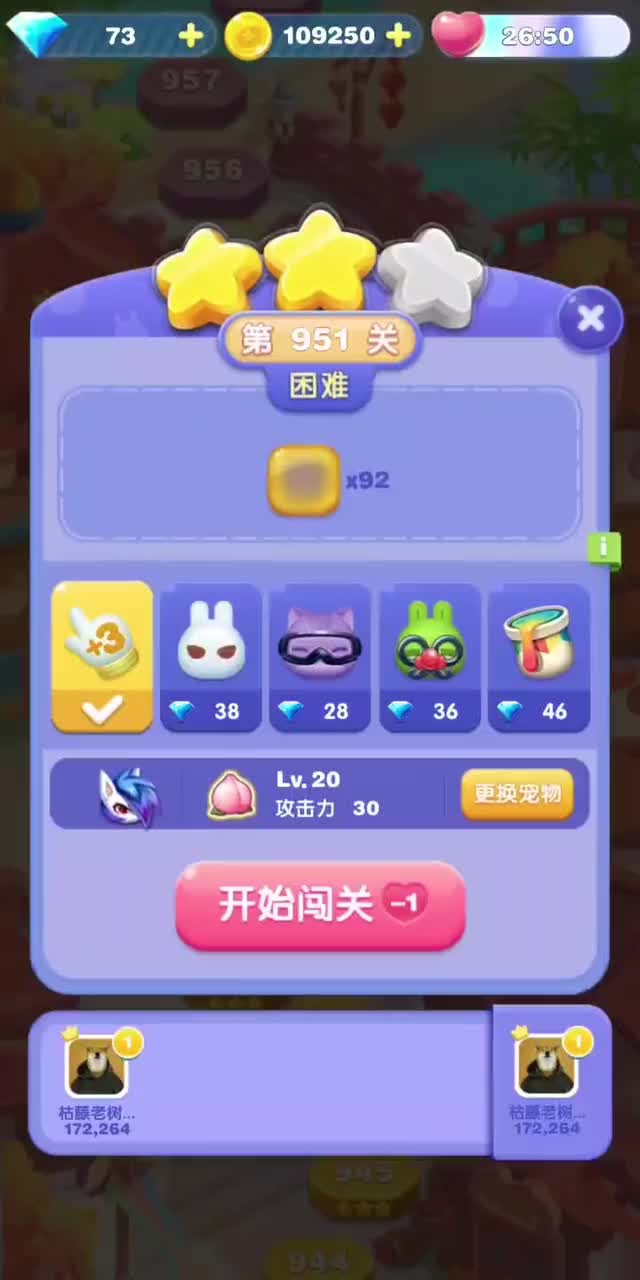Close the level 951 dialog
Viewport: 640px width, 1280px height.
[590, 319]
